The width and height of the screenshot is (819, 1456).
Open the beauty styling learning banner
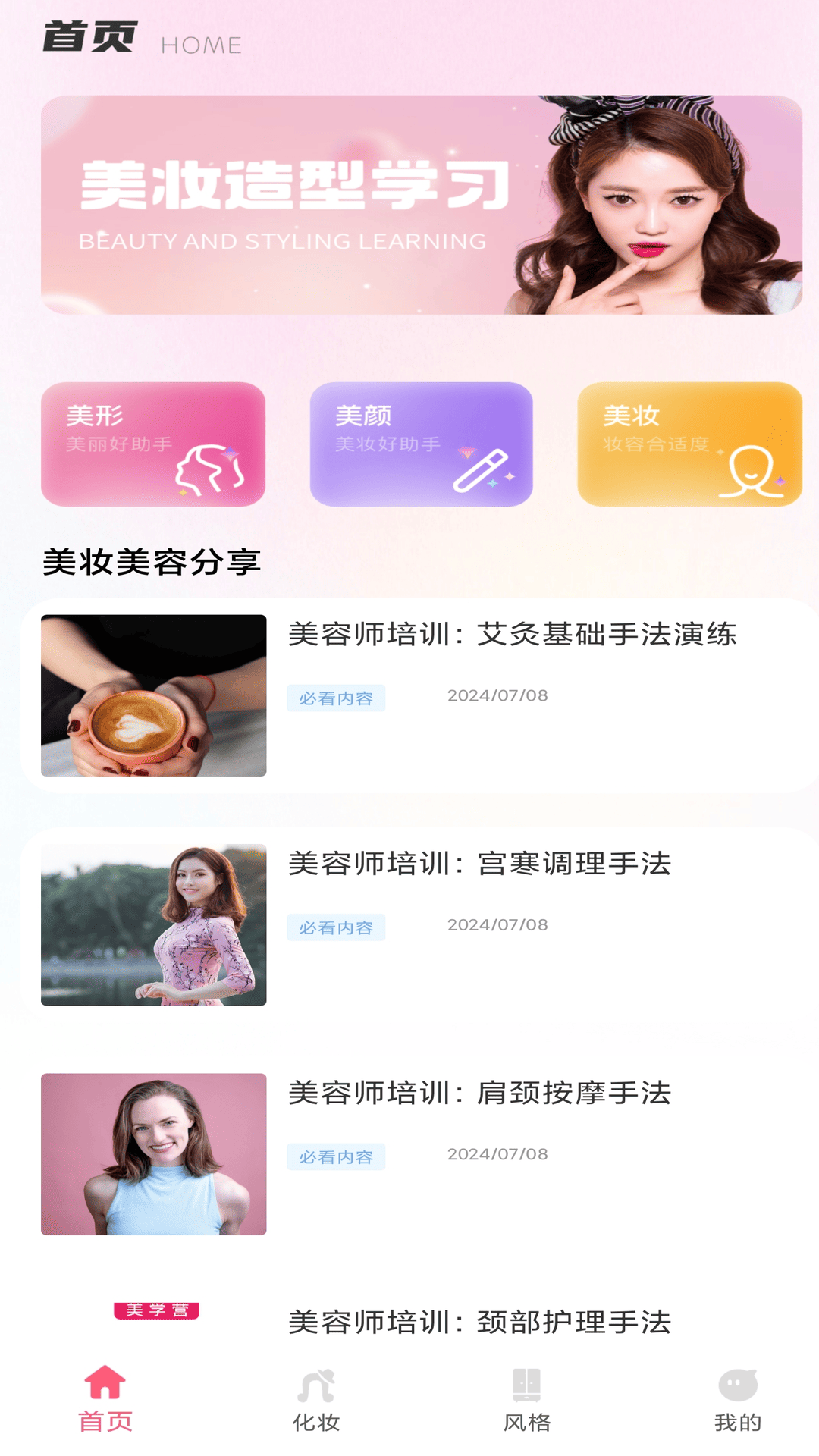tap(409, 203)
